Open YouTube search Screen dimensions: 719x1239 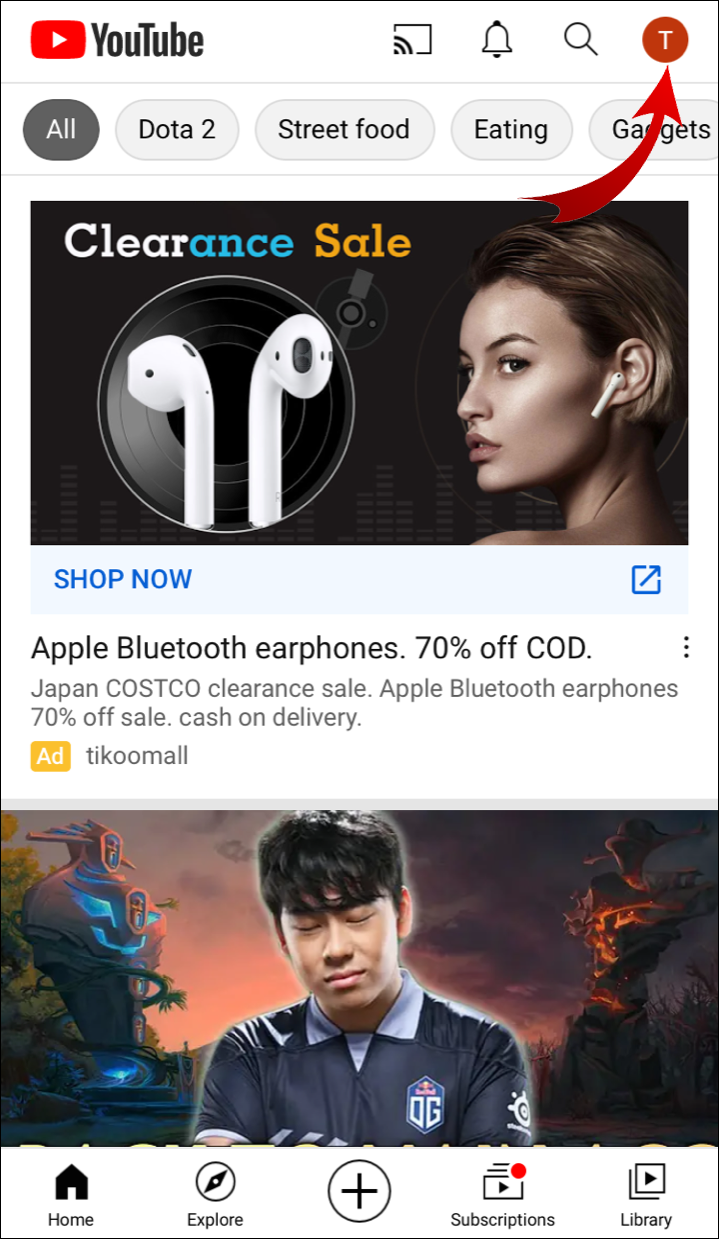click(x=580, y=41)
